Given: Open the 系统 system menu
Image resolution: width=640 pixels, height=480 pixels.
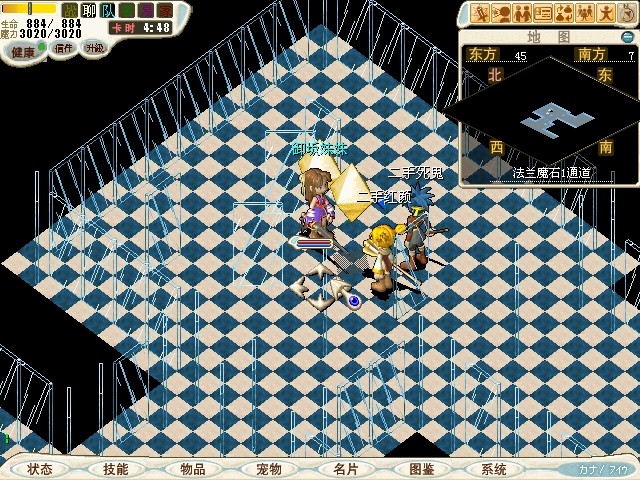Looking at the screenshot, I should click(x=494, y=469).
